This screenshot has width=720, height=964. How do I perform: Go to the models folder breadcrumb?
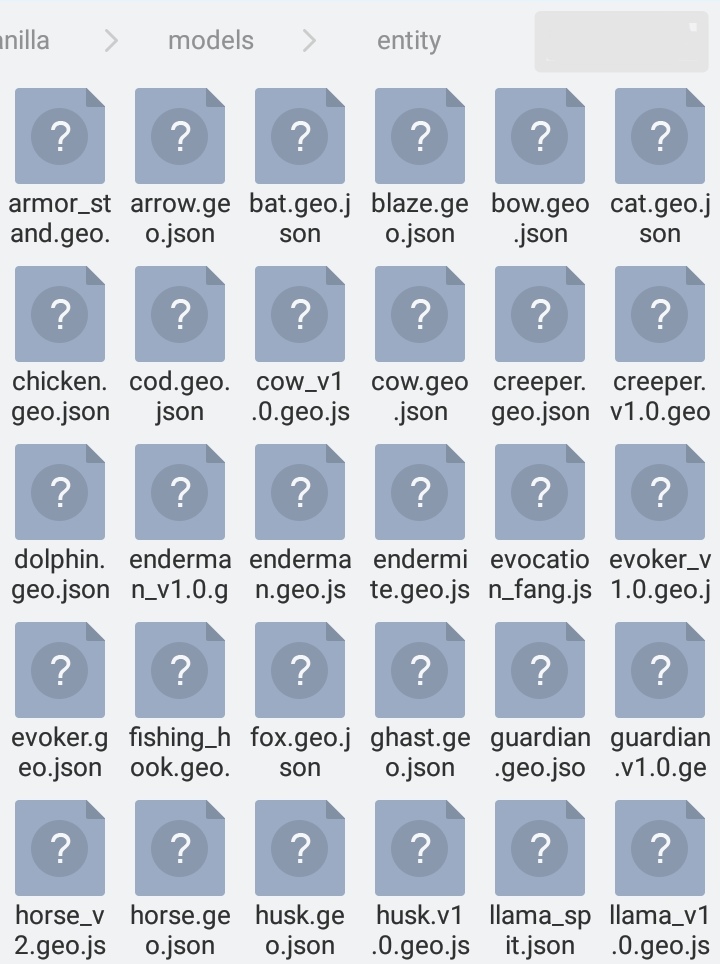point(211,41)
